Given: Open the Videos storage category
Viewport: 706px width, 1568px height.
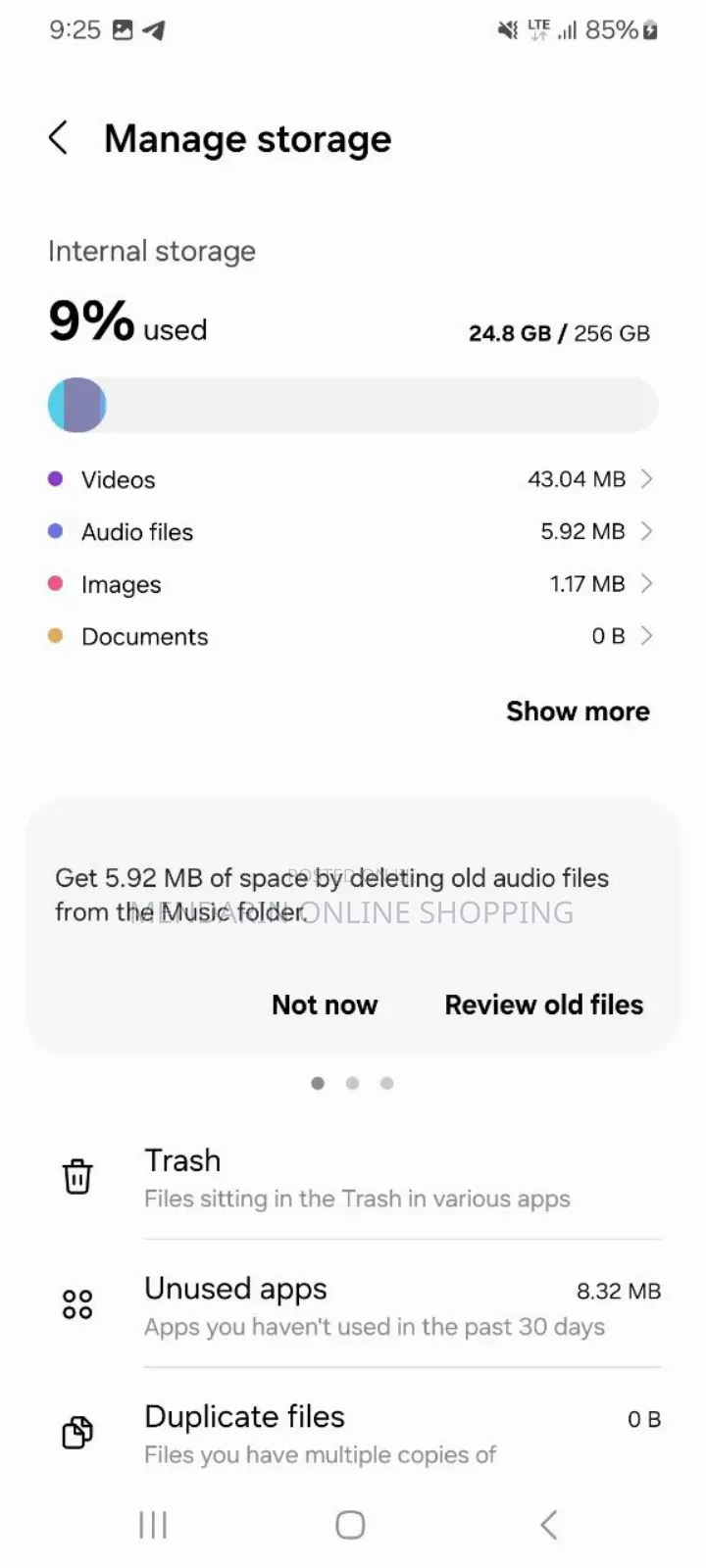Looking at the screenshot, I should [x=350, y=479].
